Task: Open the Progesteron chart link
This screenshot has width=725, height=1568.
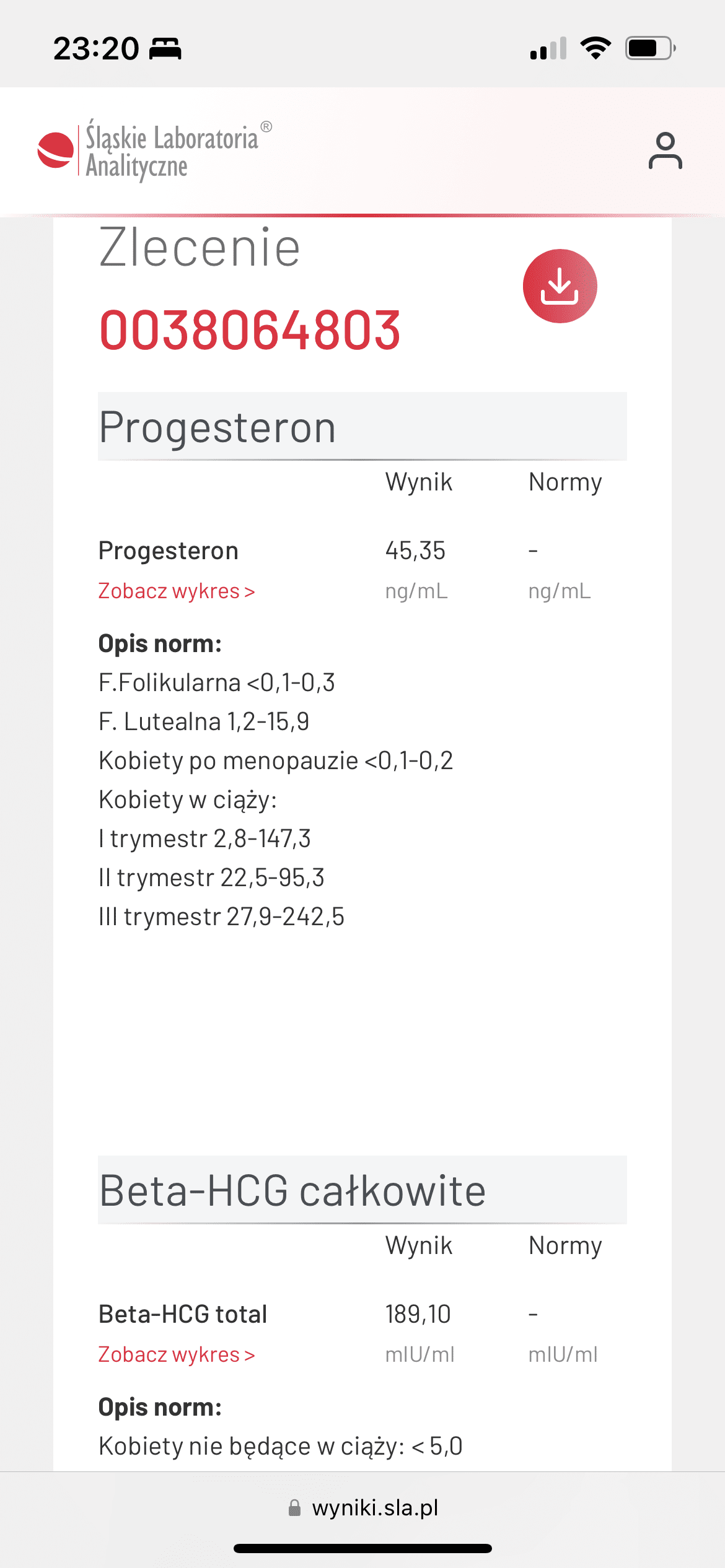Action: pos(177,591)
